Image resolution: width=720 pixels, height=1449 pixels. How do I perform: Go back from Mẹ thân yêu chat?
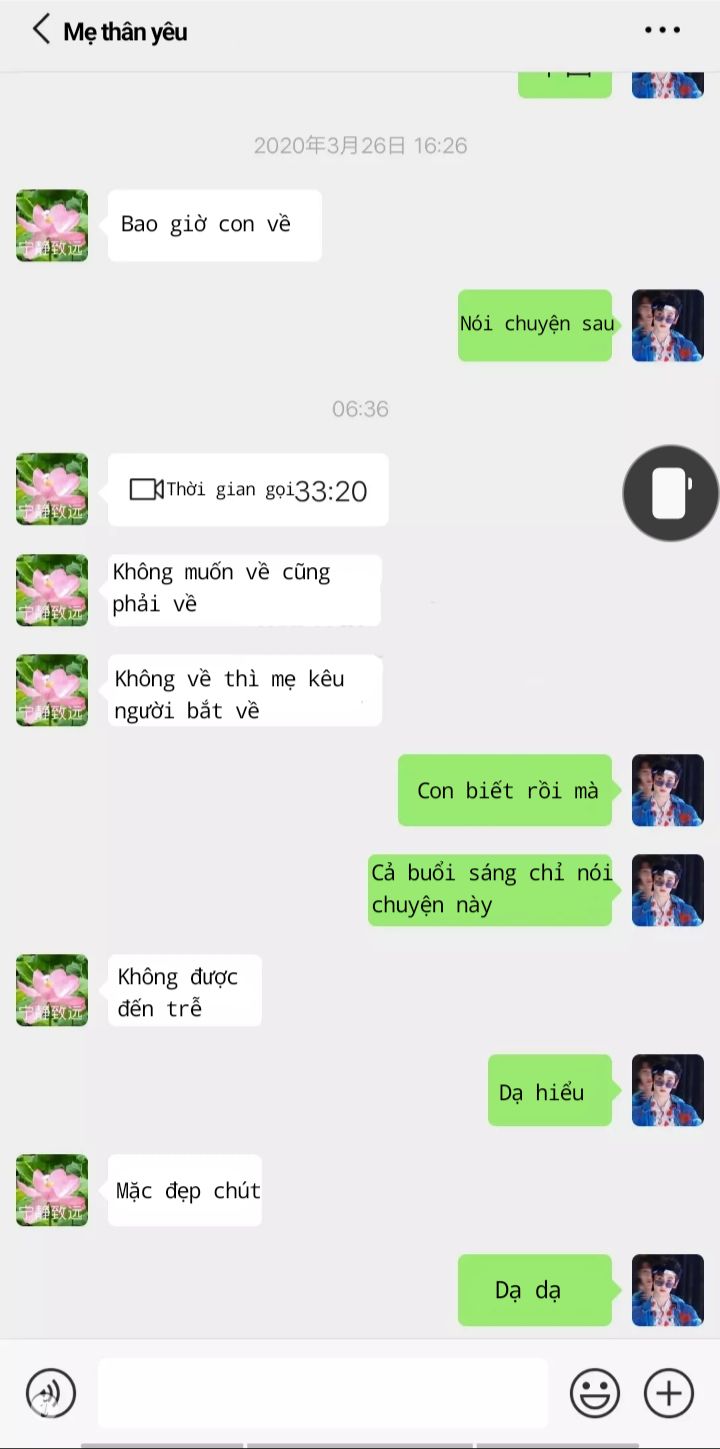[40, 30]
